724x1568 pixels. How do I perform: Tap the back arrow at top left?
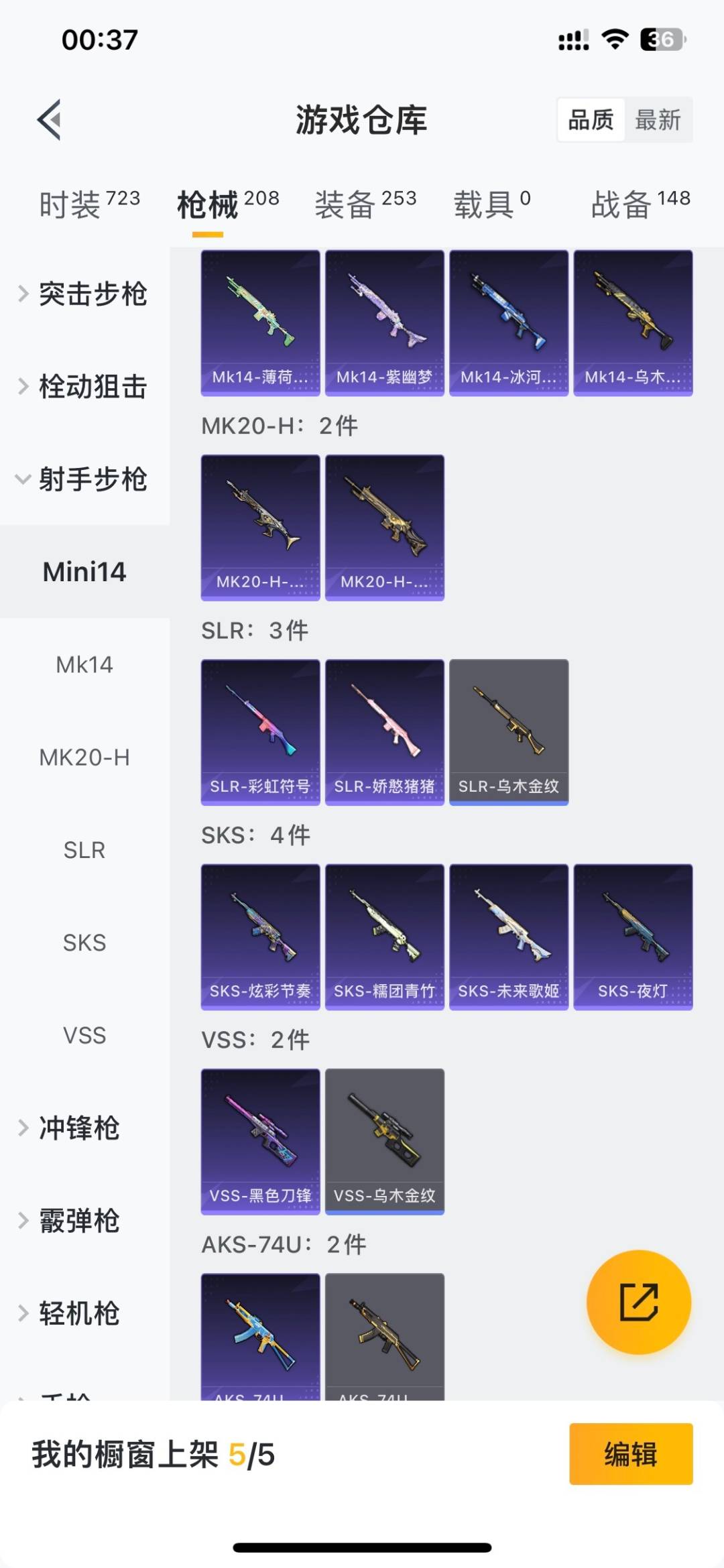(x=47, y=121)
